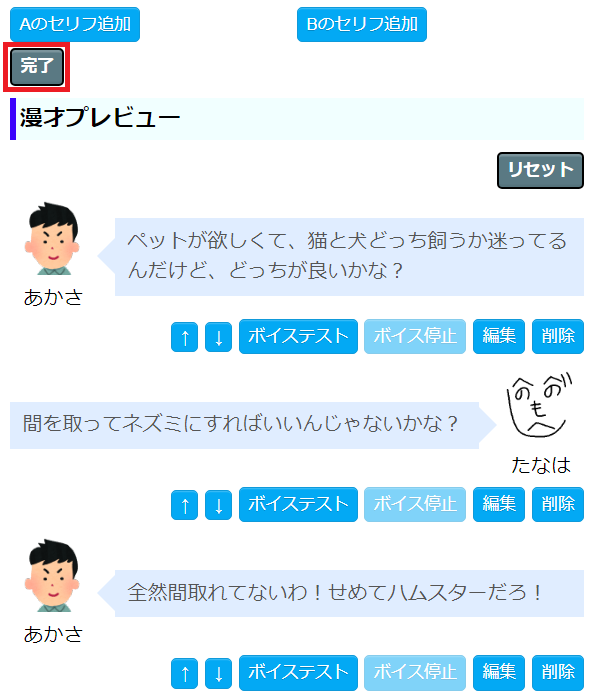Tap the 完了 button
This screenshot has width=603, height=696.
click(37, 67)
